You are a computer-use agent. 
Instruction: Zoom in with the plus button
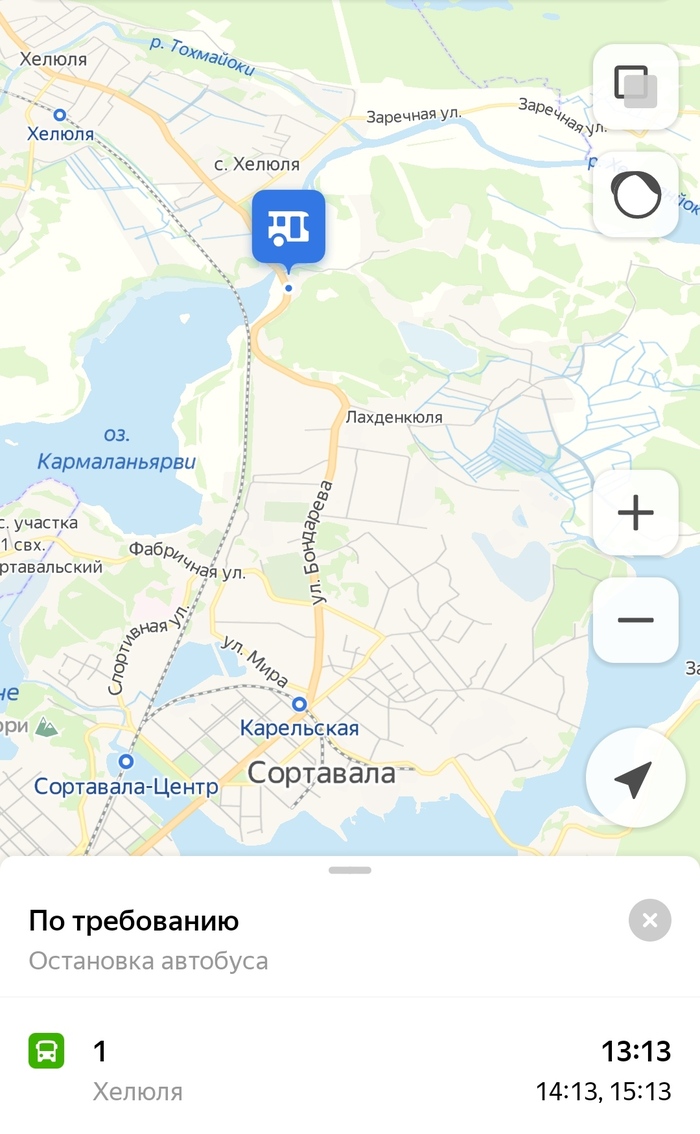click(636, 513)
